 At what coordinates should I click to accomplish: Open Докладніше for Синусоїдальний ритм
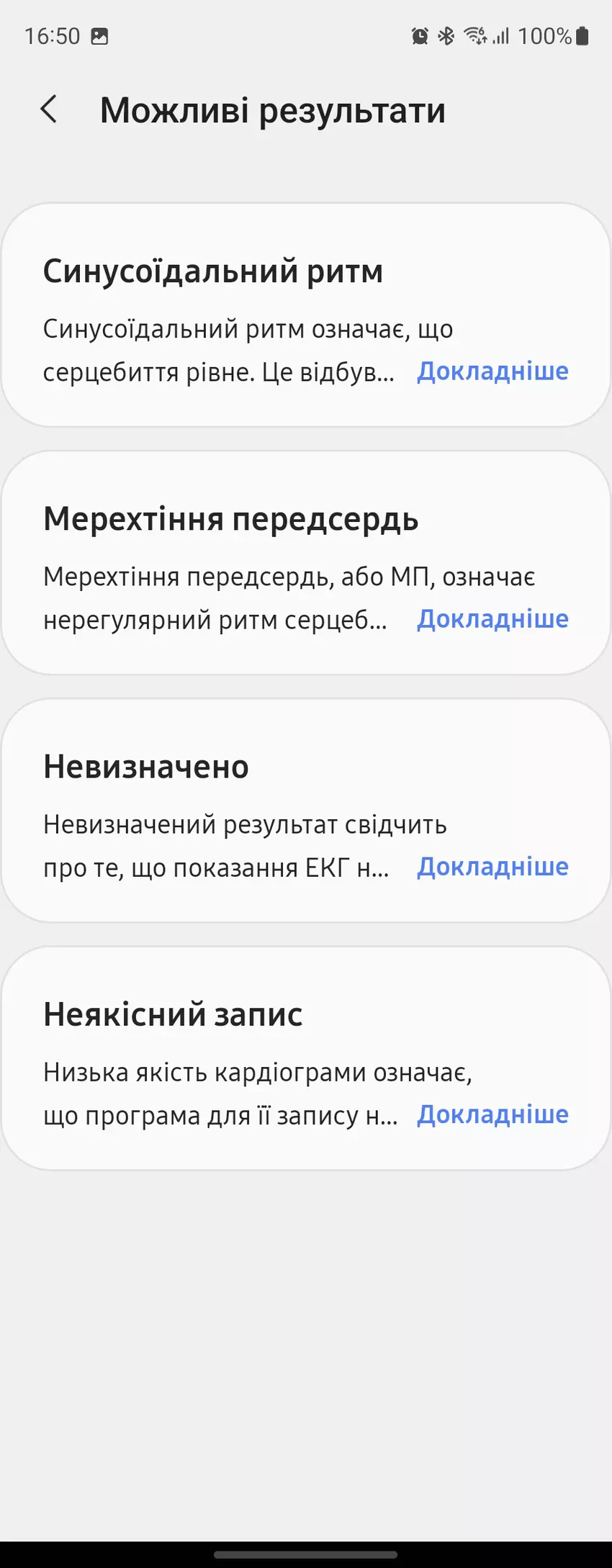(x=492, y=371)
